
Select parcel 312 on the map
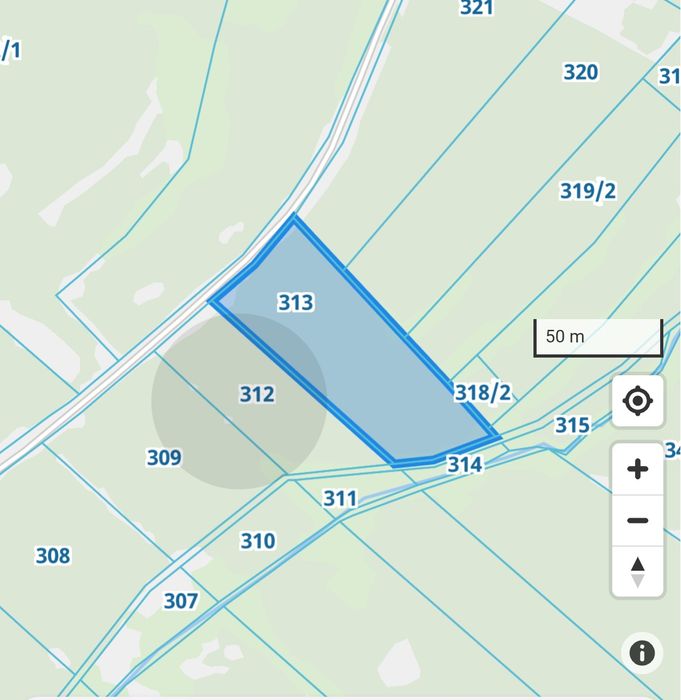point(256,394)
